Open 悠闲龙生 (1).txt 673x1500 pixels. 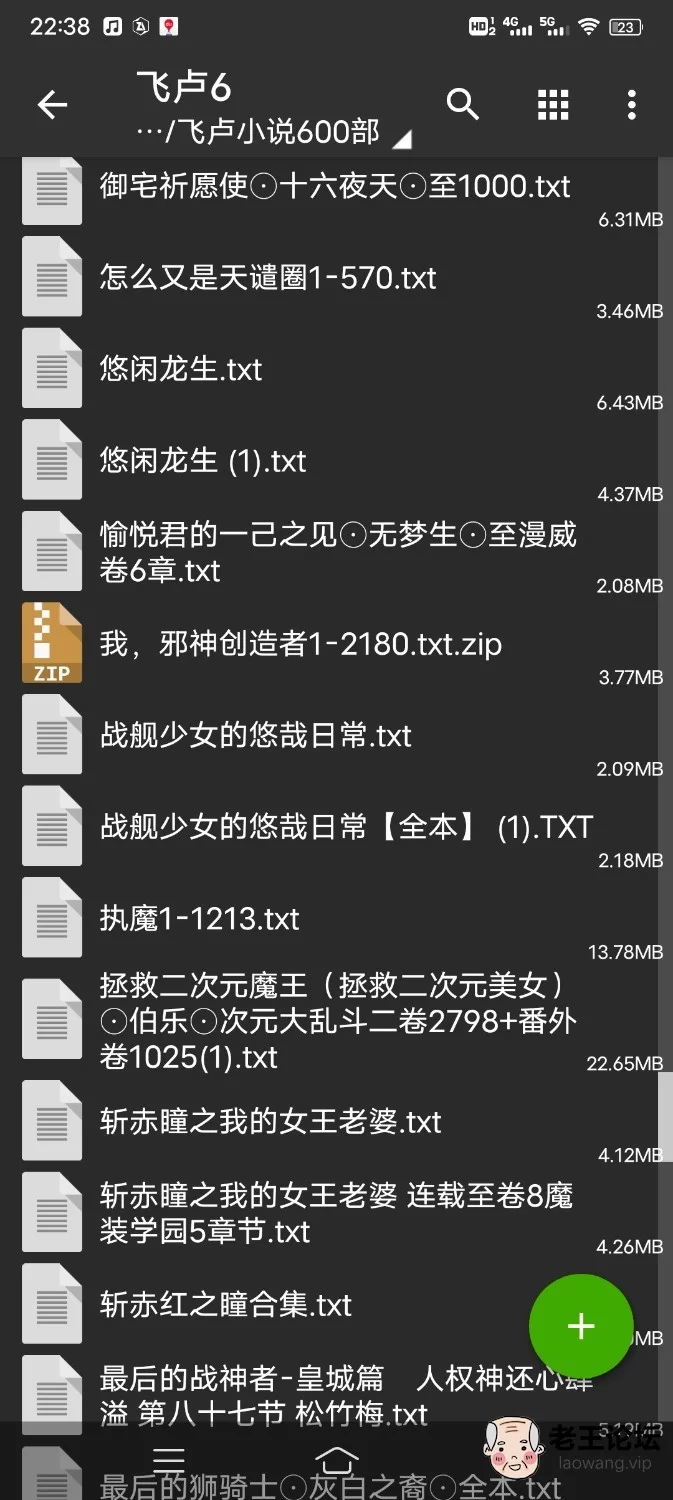coord(336,462)
